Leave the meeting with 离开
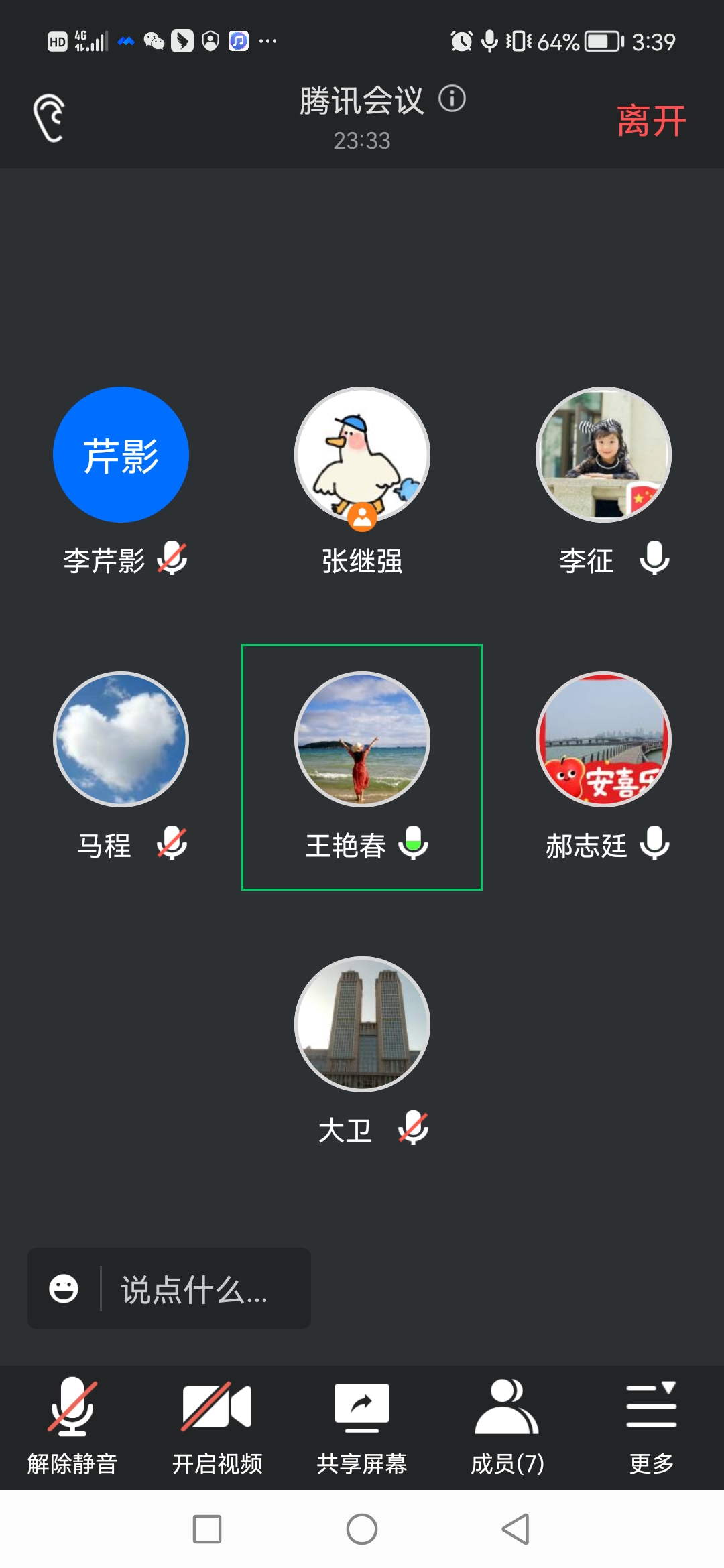The height and width of the screenshot is (1568, 724). [x=651, y=121]
